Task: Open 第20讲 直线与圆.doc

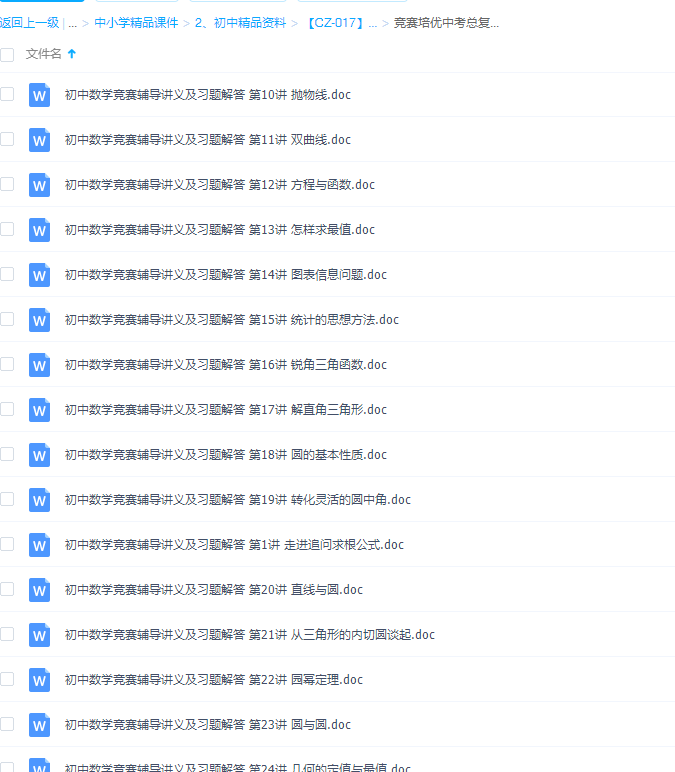Action: pos(214,590)
